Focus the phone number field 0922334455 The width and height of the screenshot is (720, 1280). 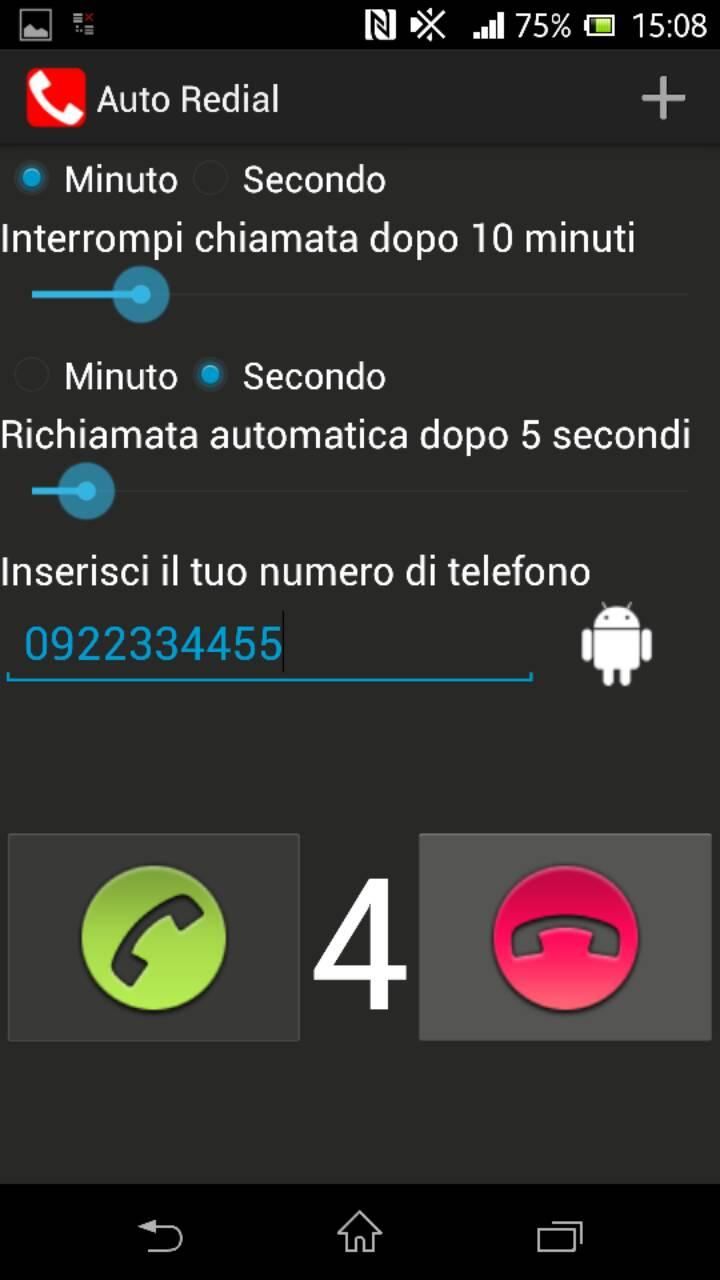[x=268, y=645]
